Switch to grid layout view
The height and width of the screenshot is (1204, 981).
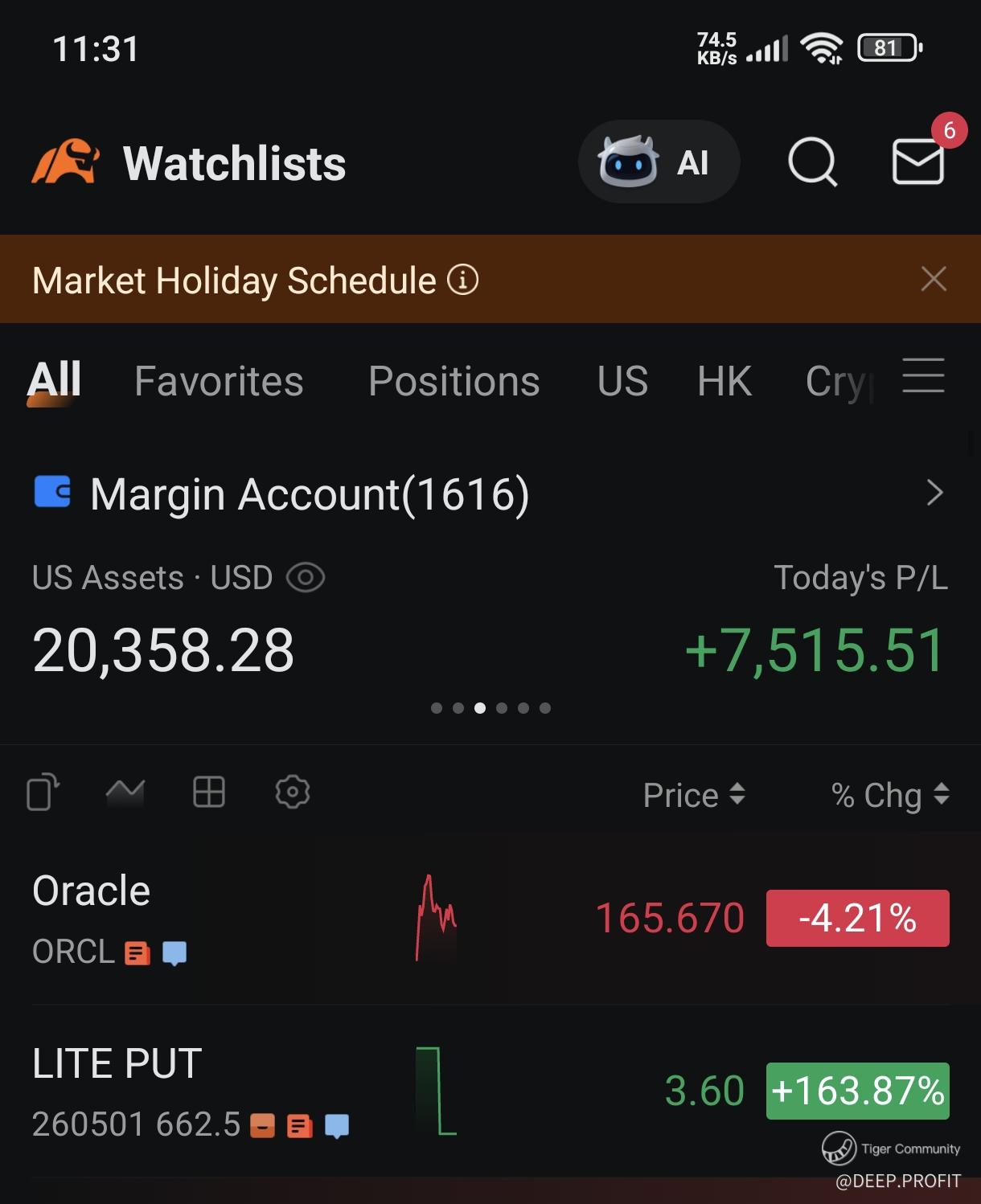coord(209,792)
